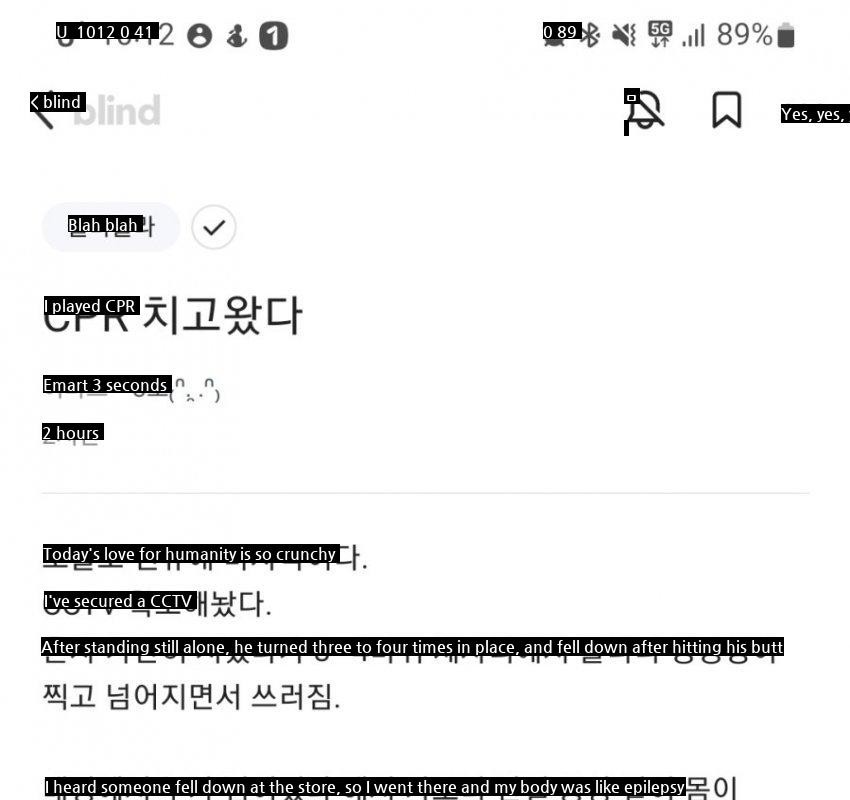Open the Blah blah topic chip
The image size is (850, 800).
(111, 227)
